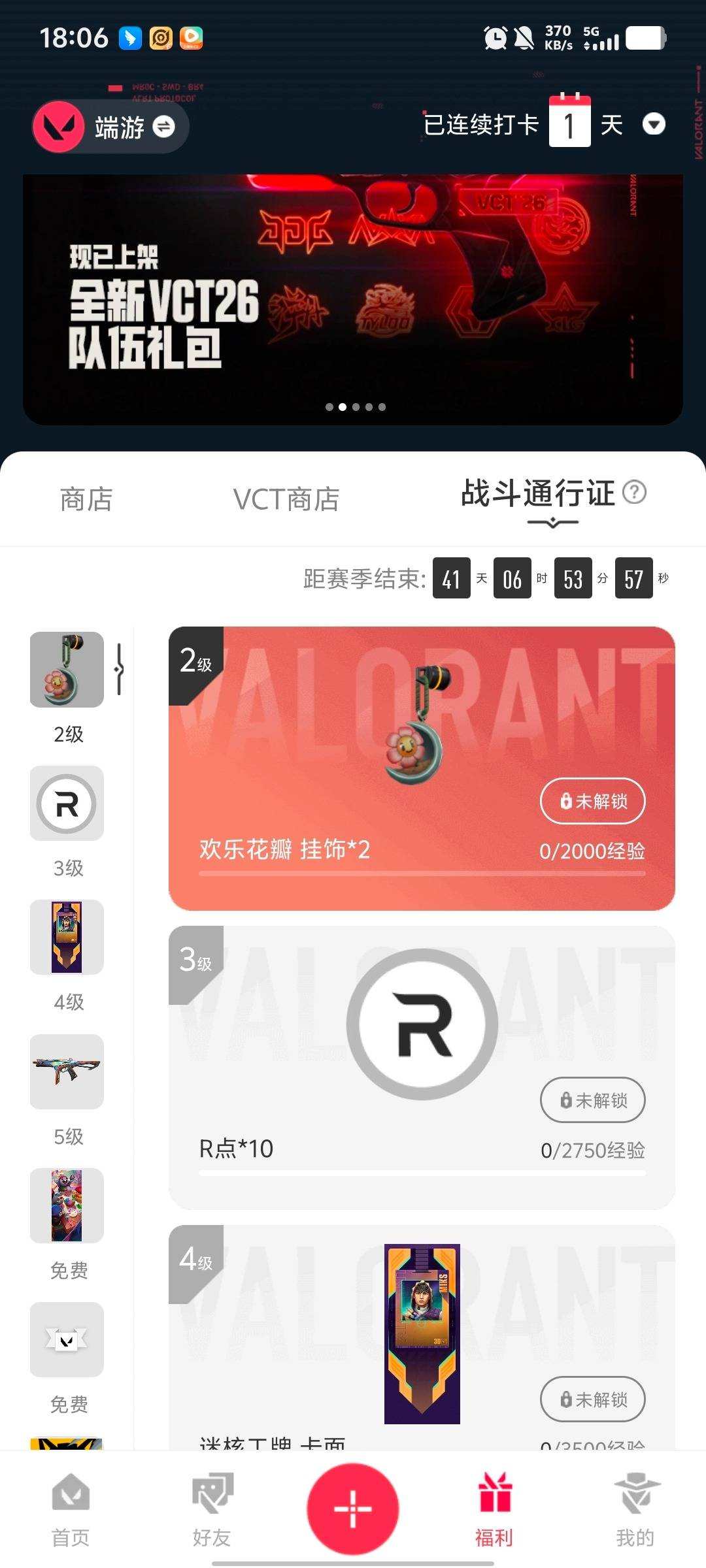Select the 战斗通行证 tab
This screenshot has height=1568, width=706.
click(537, 495)
